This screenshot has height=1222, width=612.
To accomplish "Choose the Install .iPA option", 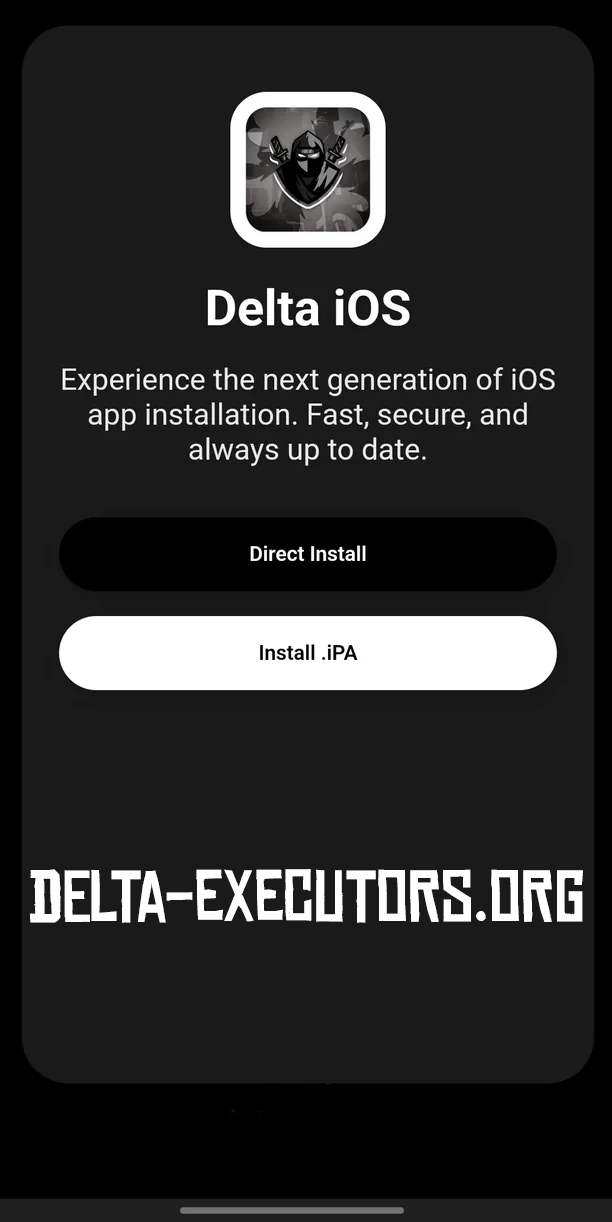I will click(307, 653).
